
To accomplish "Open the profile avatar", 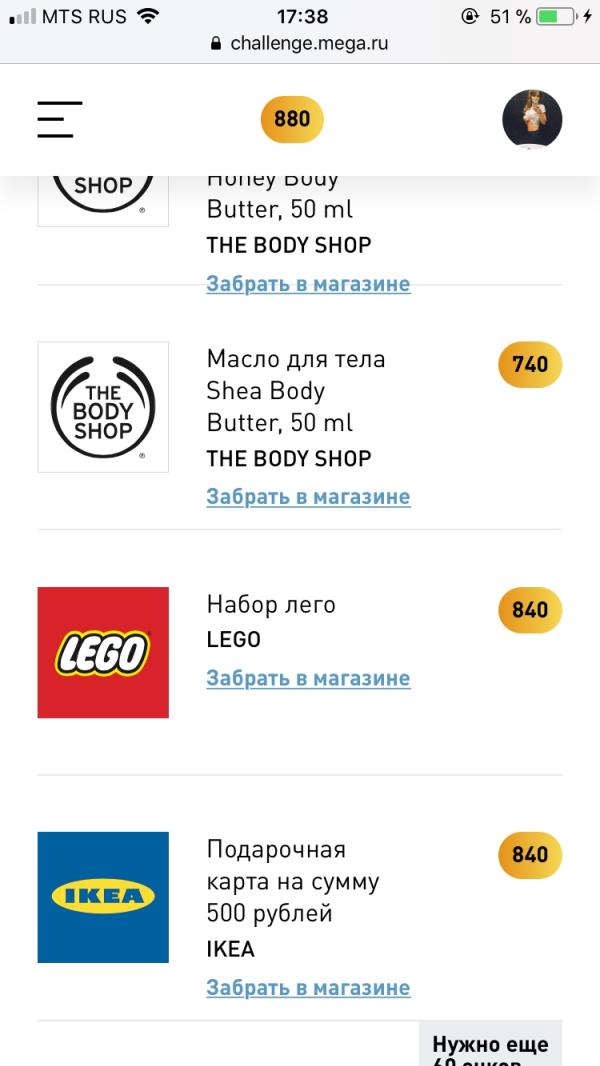I will 532,119.
